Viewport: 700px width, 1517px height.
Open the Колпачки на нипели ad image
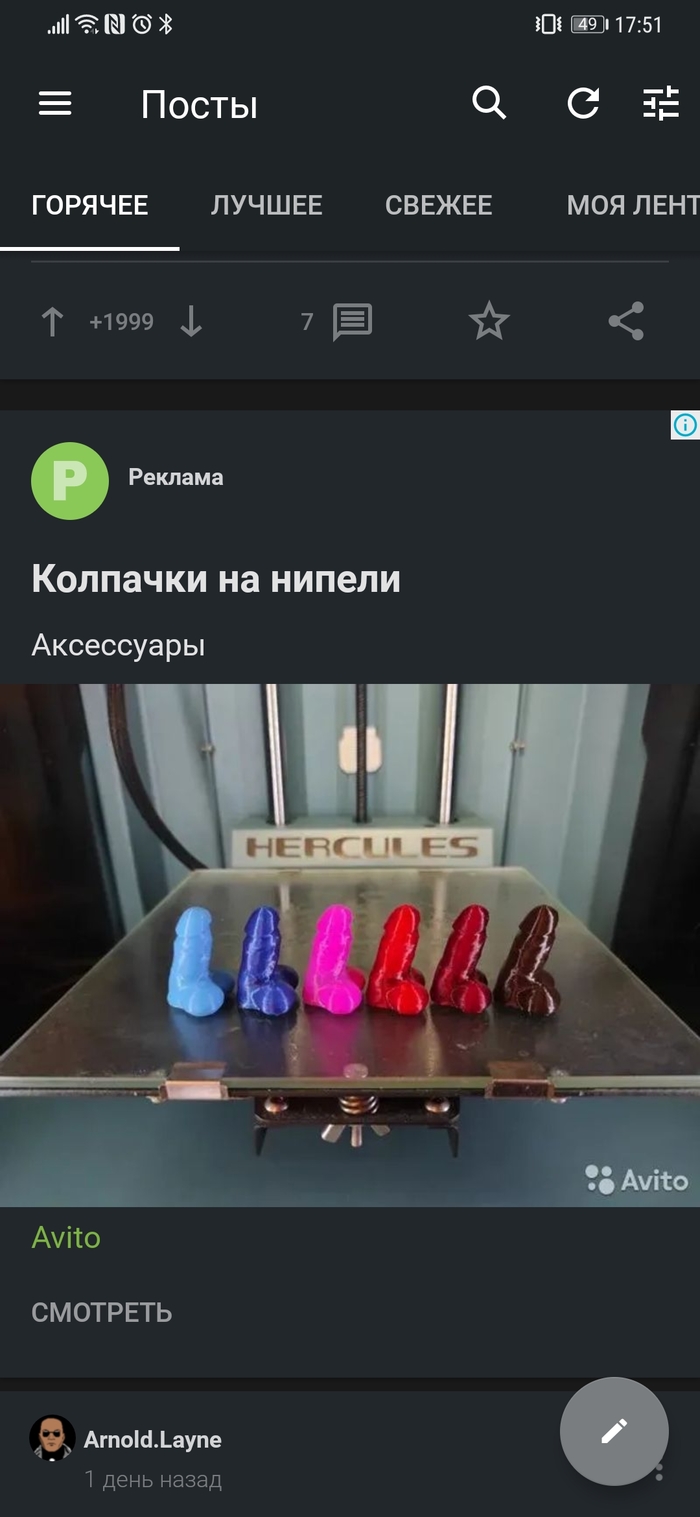tap(350, 945)
